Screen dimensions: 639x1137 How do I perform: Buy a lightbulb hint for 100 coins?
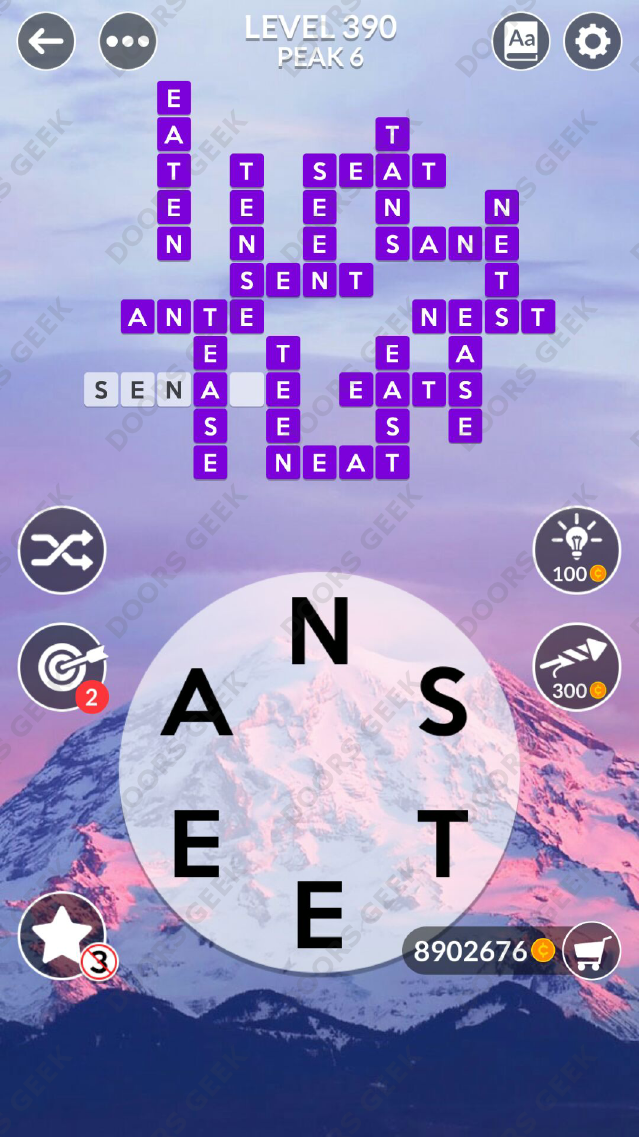577,550
